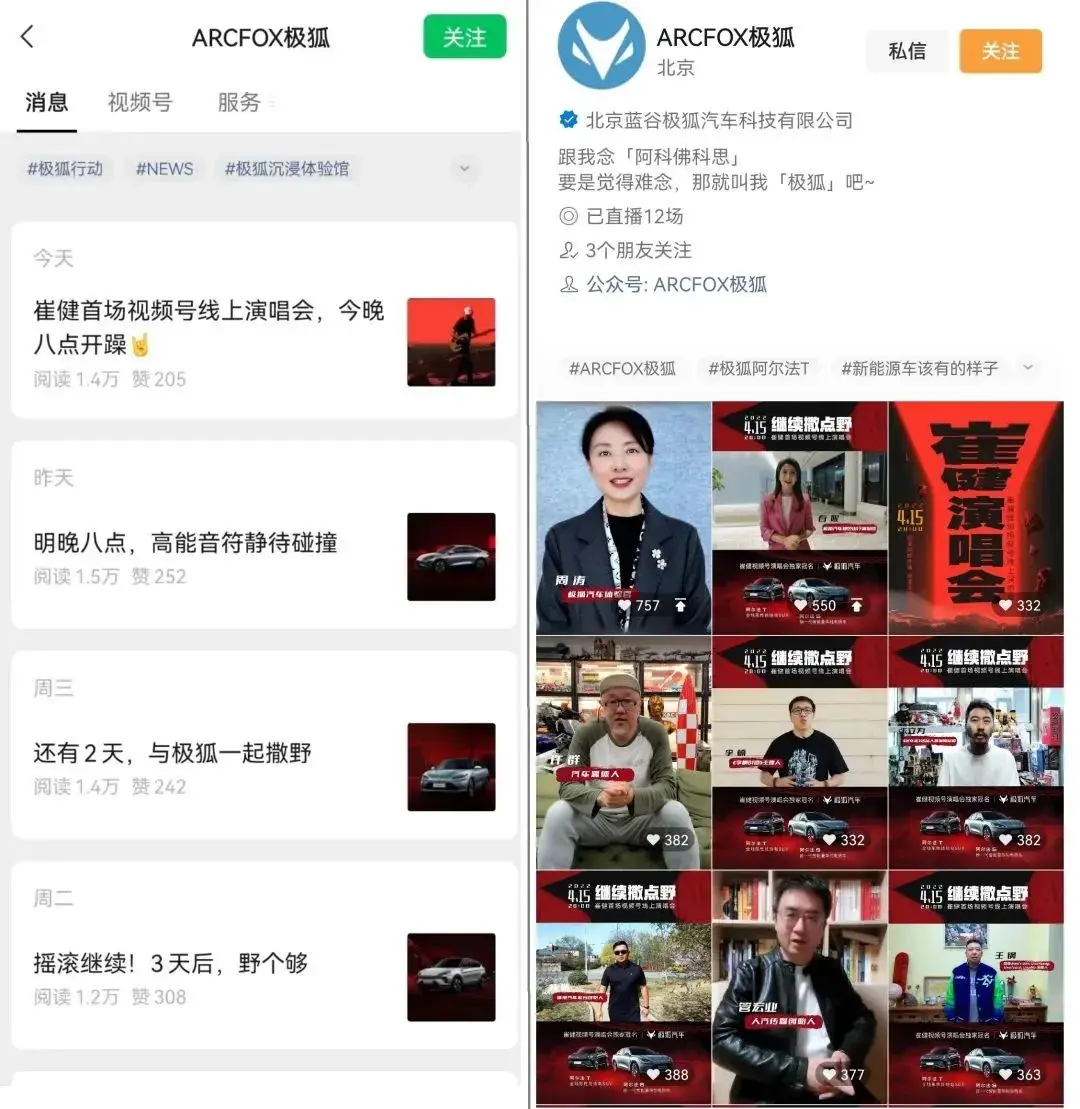Viewport: 1080px width, 1109px height.
Task: Select the #新能源车该有的样子 hashtag chip
Action: coord(920,368)
